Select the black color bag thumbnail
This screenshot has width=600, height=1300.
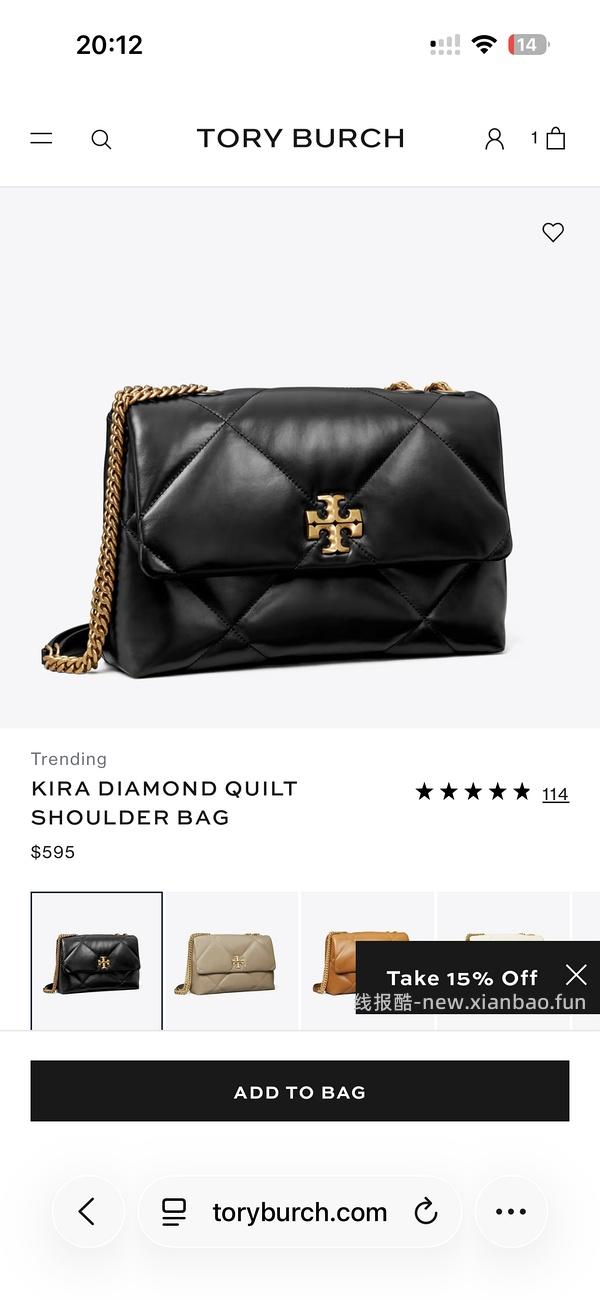pyautogui.click(x=97, y=960)
